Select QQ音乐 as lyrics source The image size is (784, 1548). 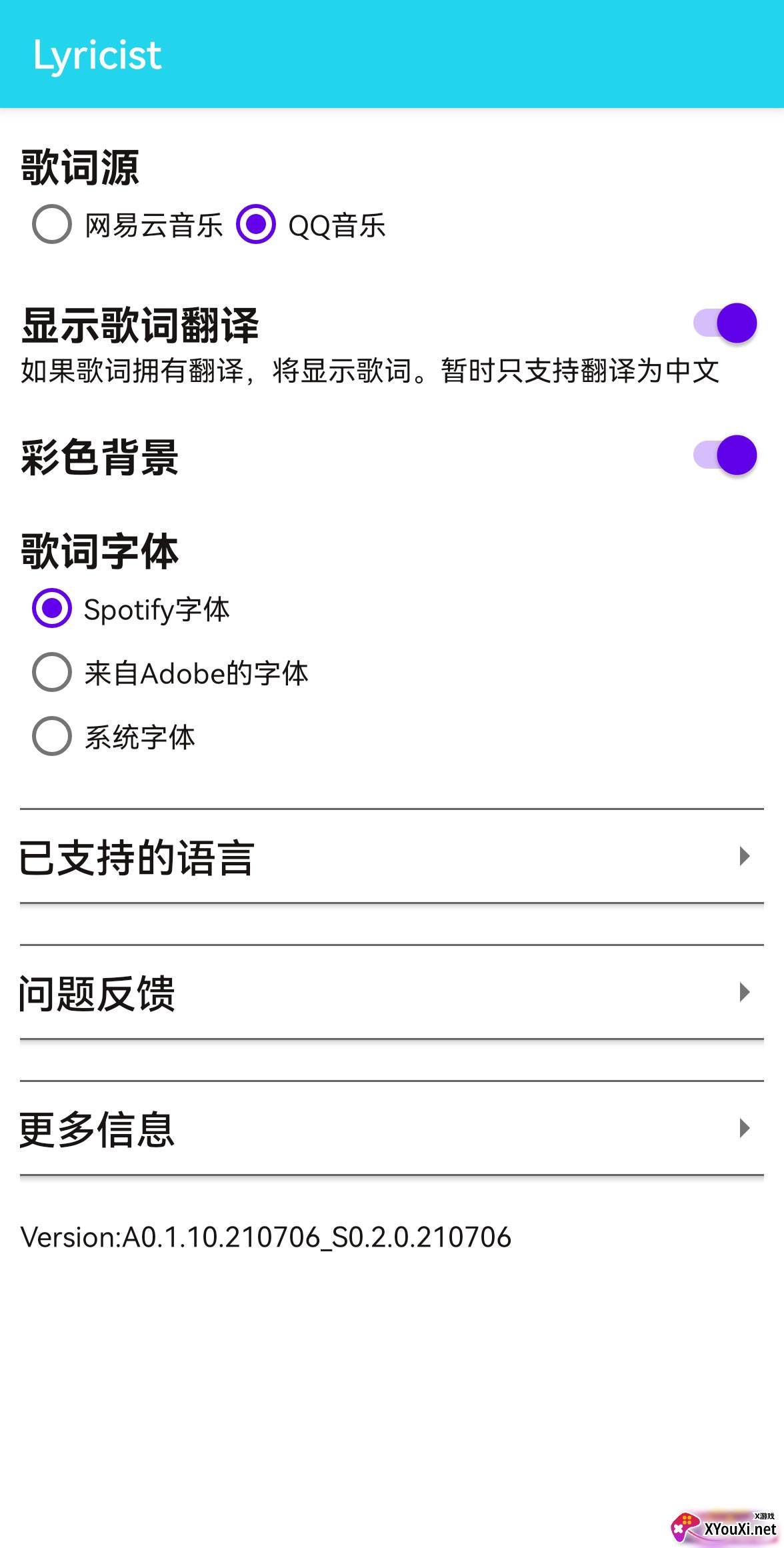[311, 224]
